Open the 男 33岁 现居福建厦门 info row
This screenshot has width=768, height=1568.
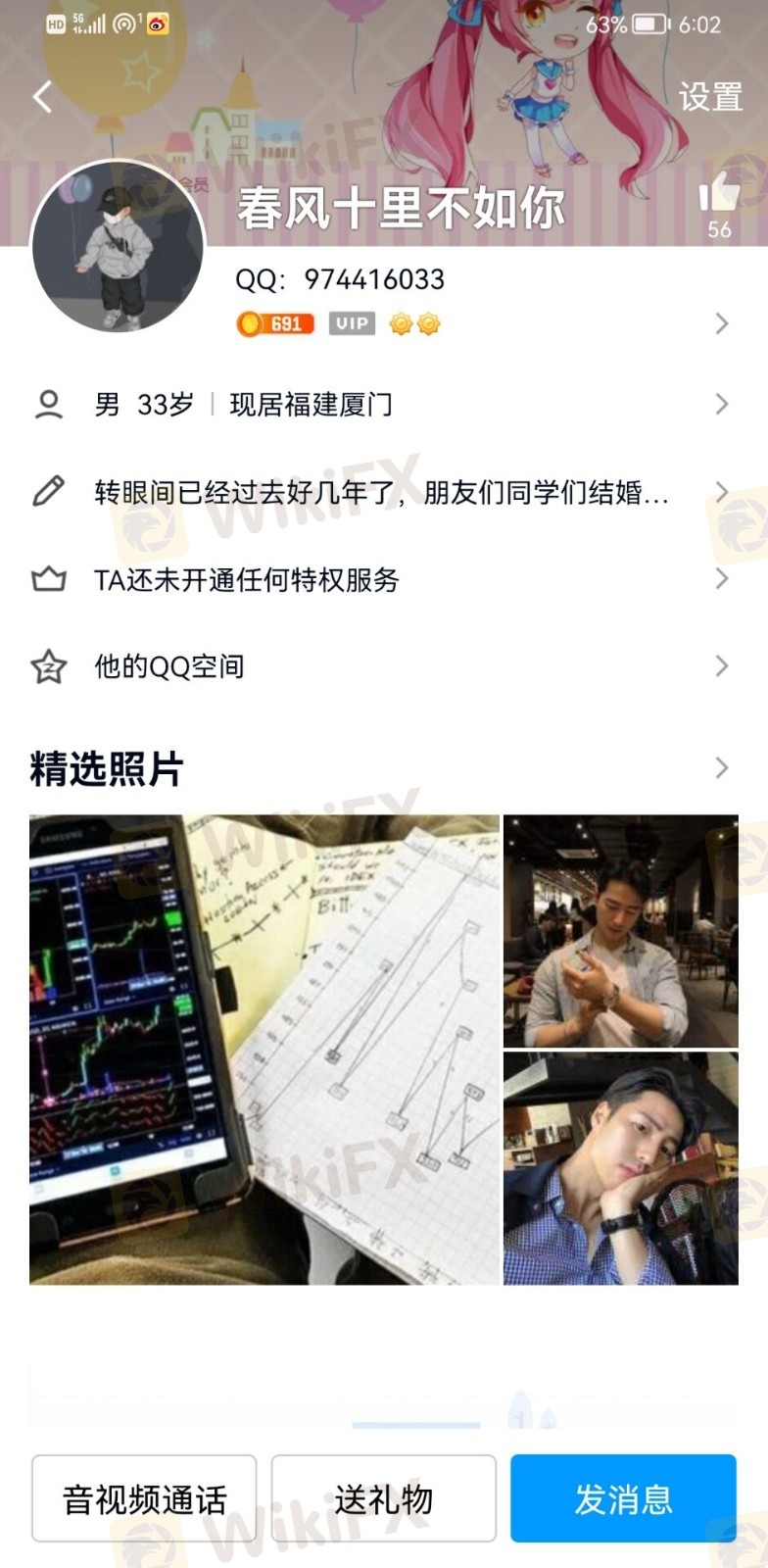(x=384, y=404)
